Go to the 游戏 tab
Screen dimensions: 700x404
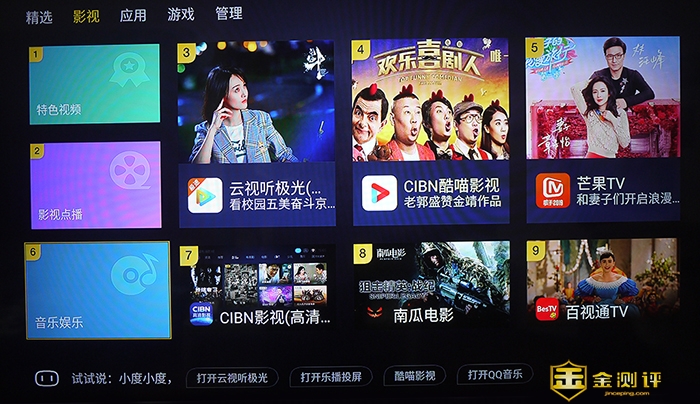pos(181,15)
